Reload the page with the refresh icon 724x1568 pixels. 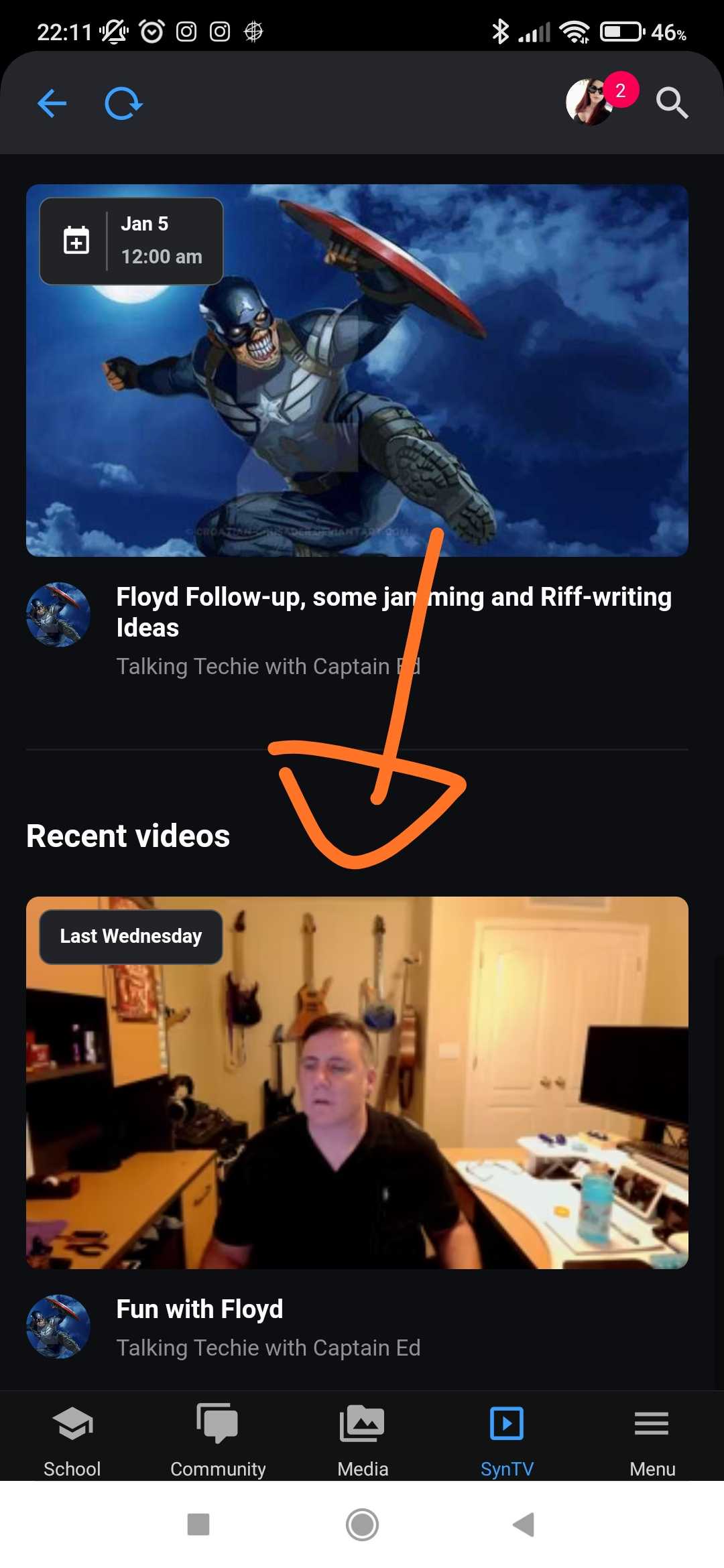[123, 104]
